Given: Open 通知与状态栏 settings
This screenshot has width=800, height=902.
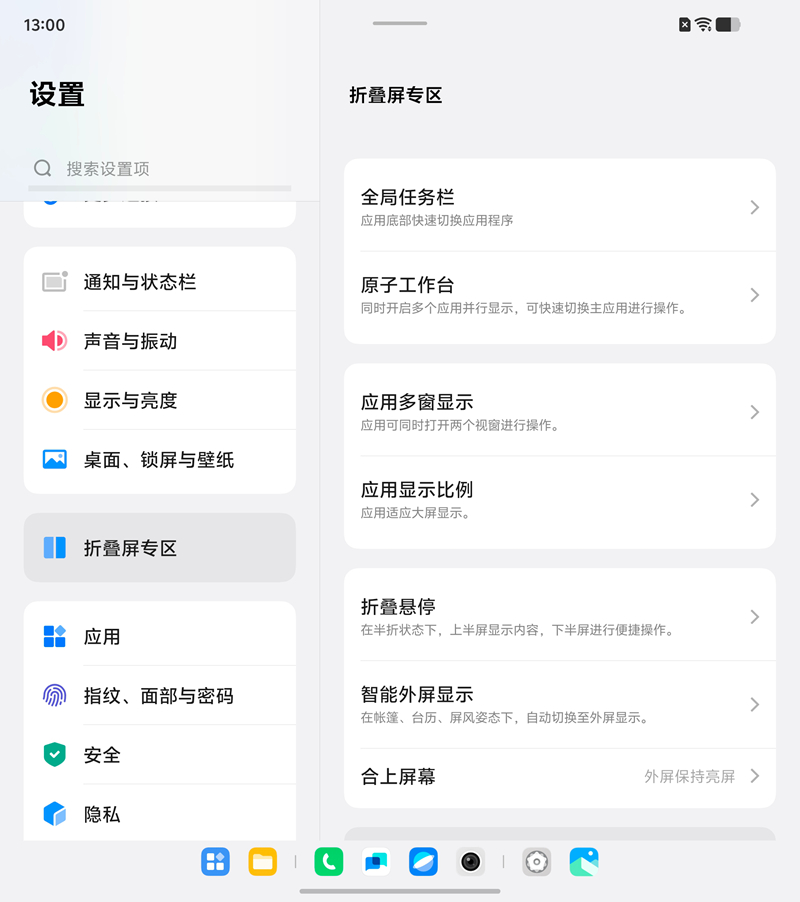Looking at the screenshot, I should point(160,282).
